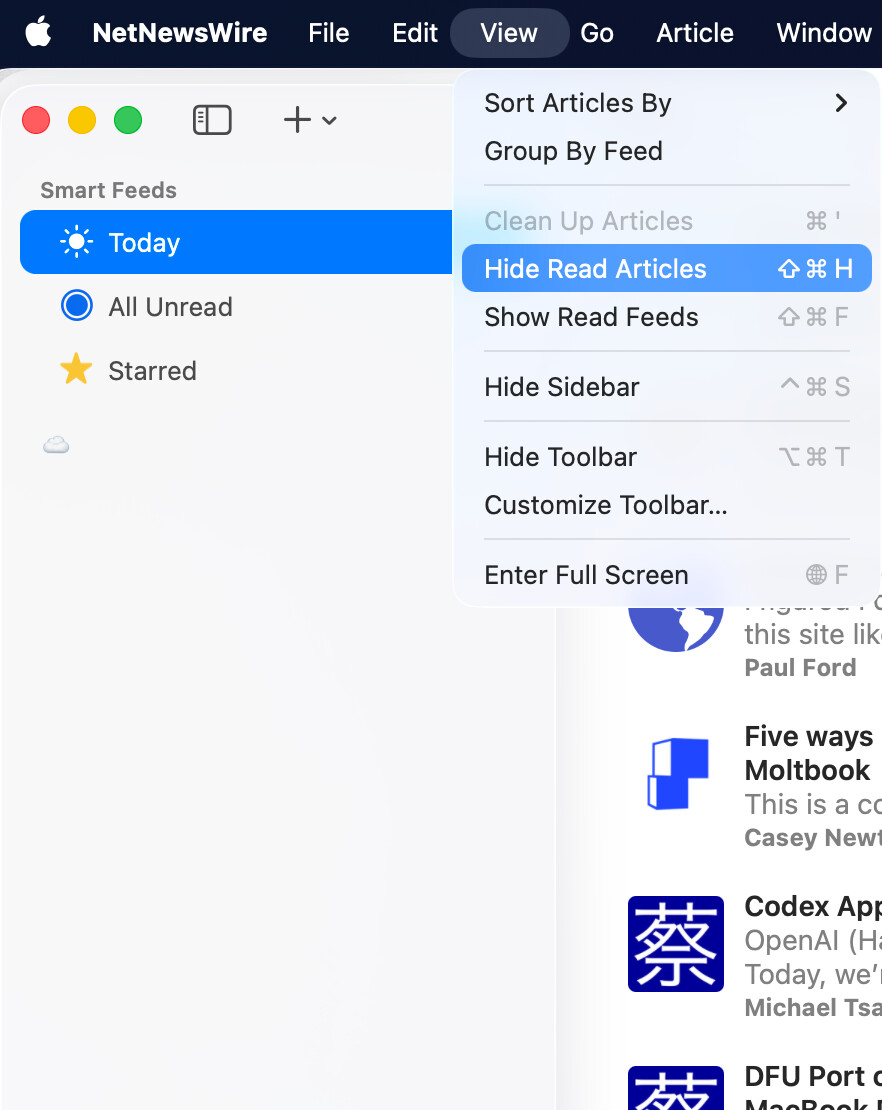Open the All Unread smart feed

[x=170, y=307]
